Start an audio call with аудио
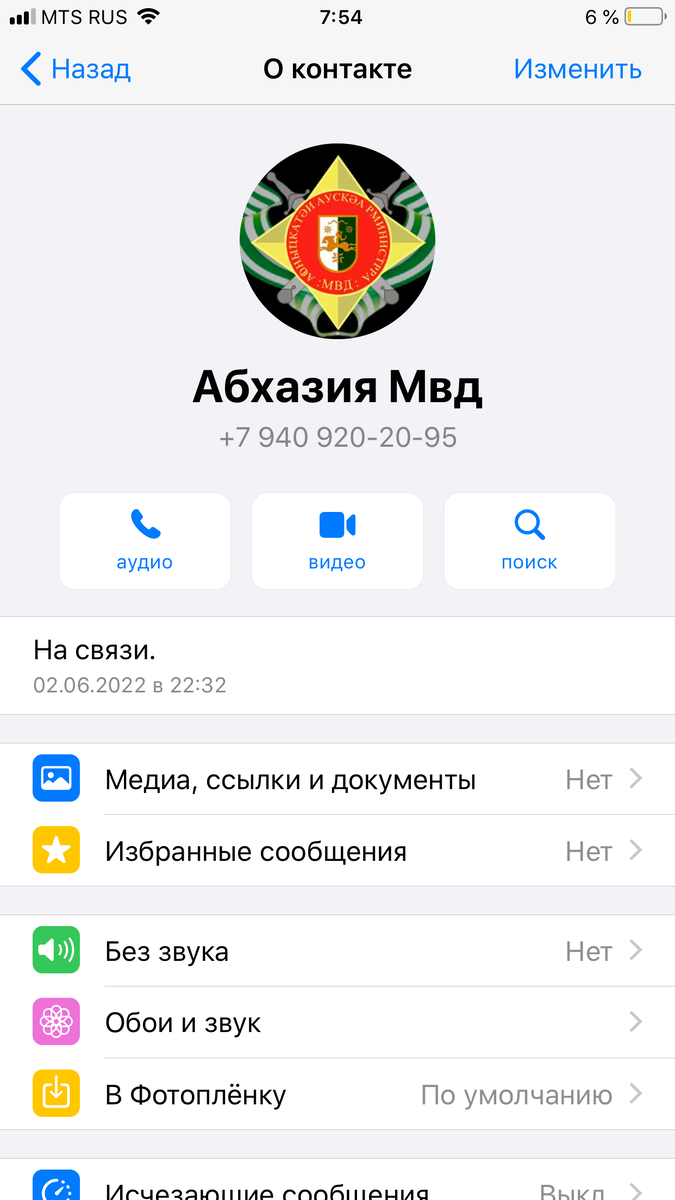Viewport: 675px width, 1200px height. 145,541
